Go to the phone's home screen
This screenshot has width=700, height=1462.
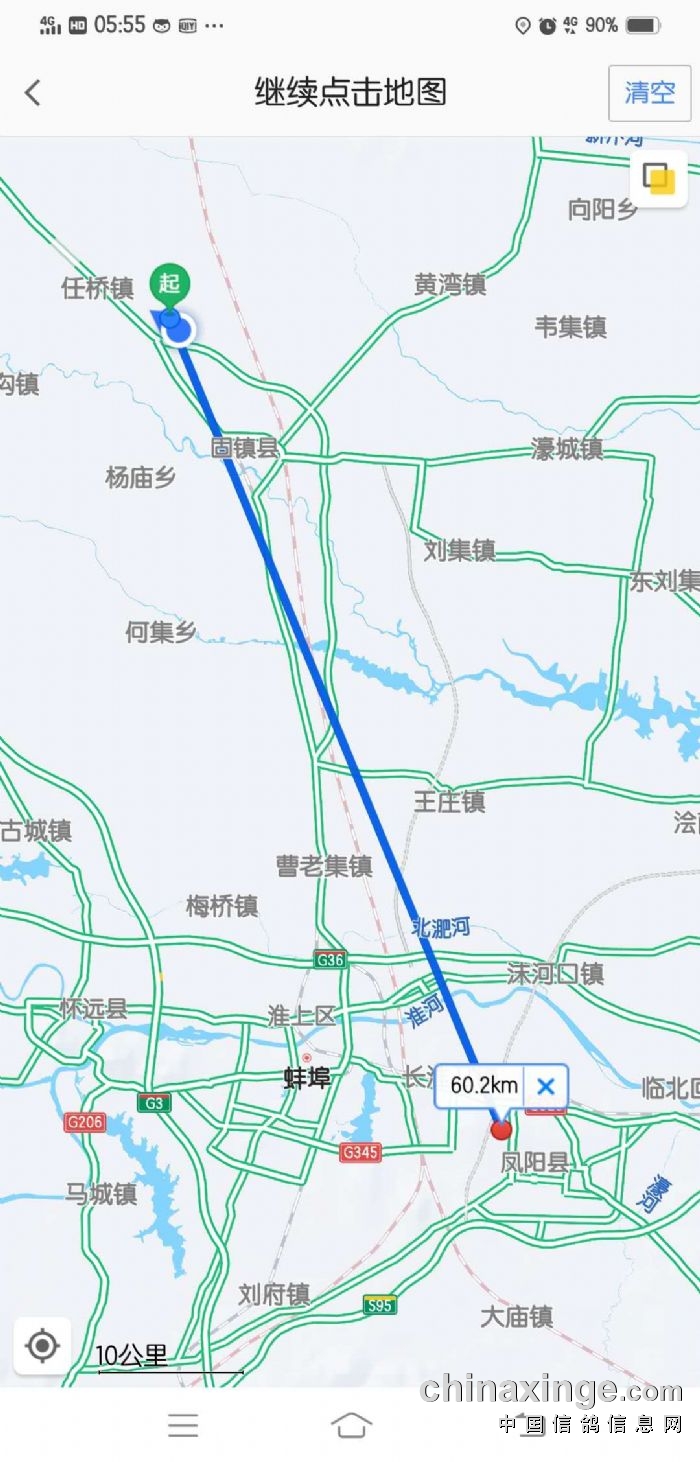tap(350, 1425)
